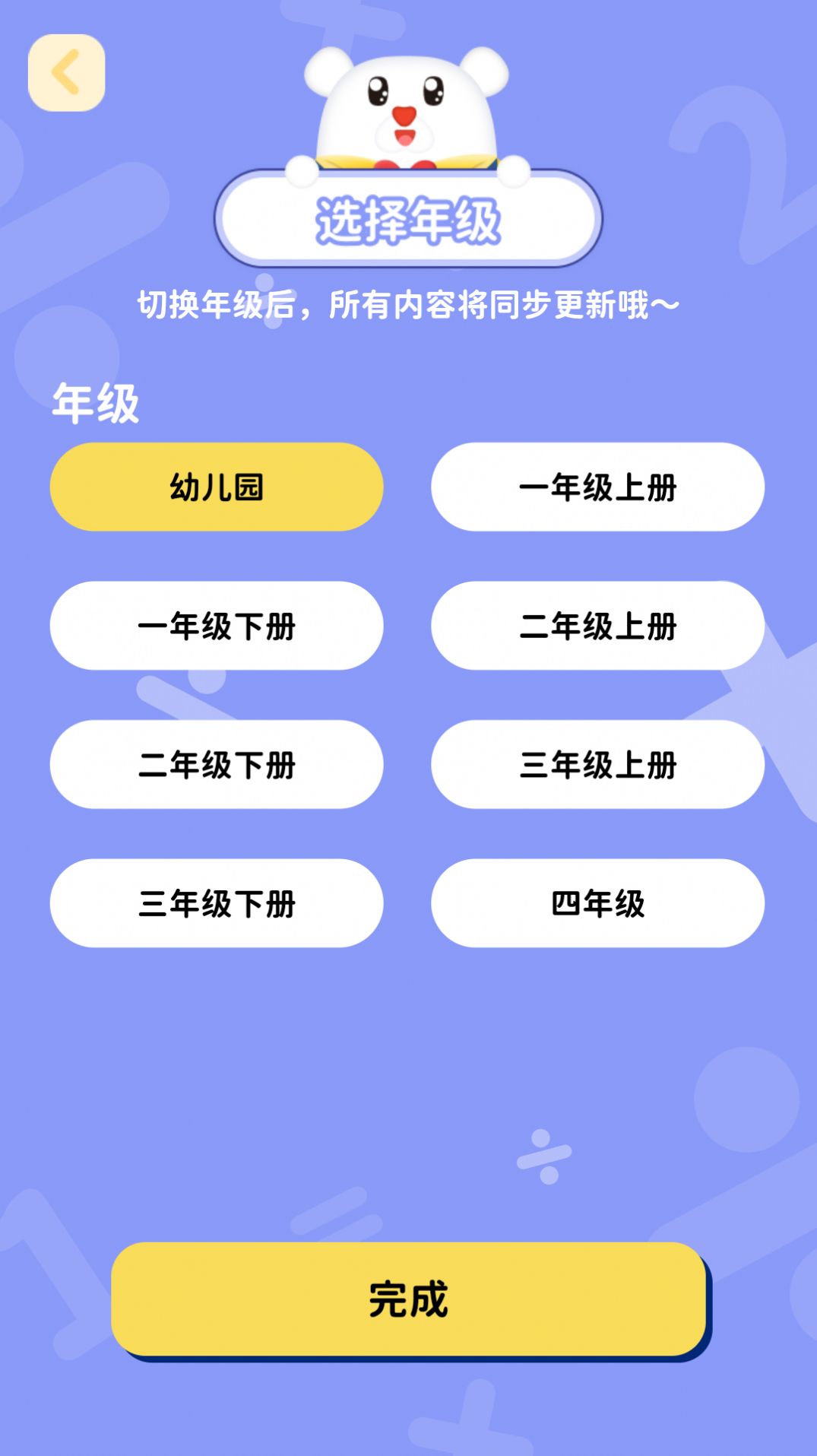This screenshot has height=1456, width=817.
Task: Switch selection from 幼儿园 to 四年级
Action: click(600, 904)
